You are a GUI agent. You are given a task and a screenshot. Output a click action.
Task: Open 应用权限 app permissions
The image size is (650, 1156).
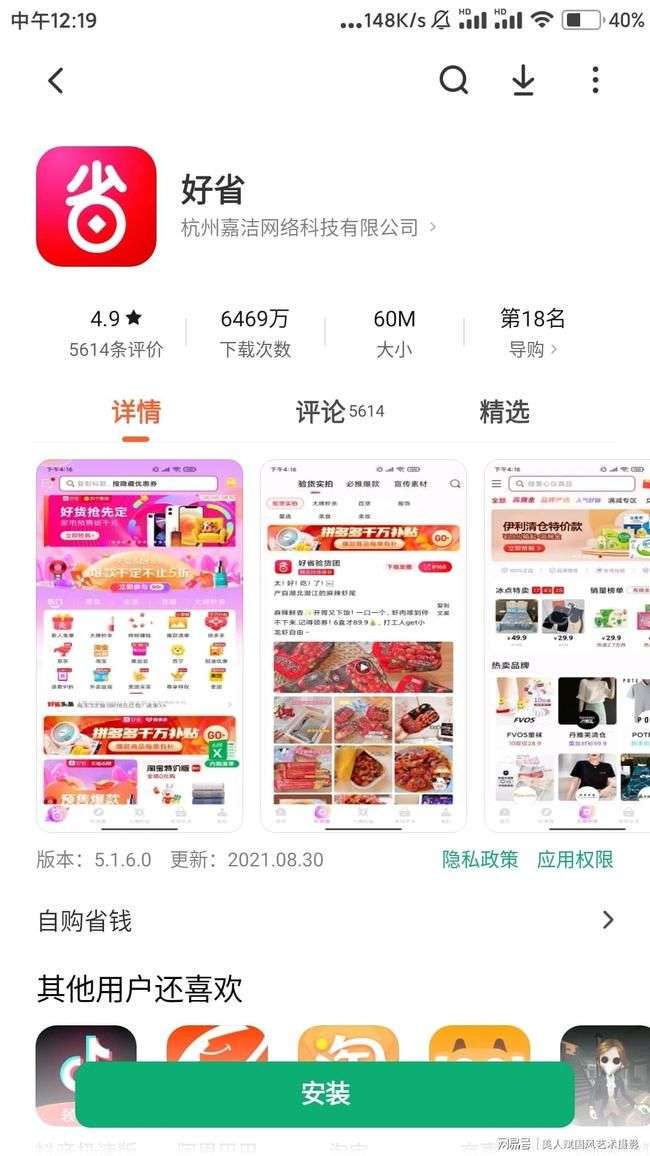(575, 859)
